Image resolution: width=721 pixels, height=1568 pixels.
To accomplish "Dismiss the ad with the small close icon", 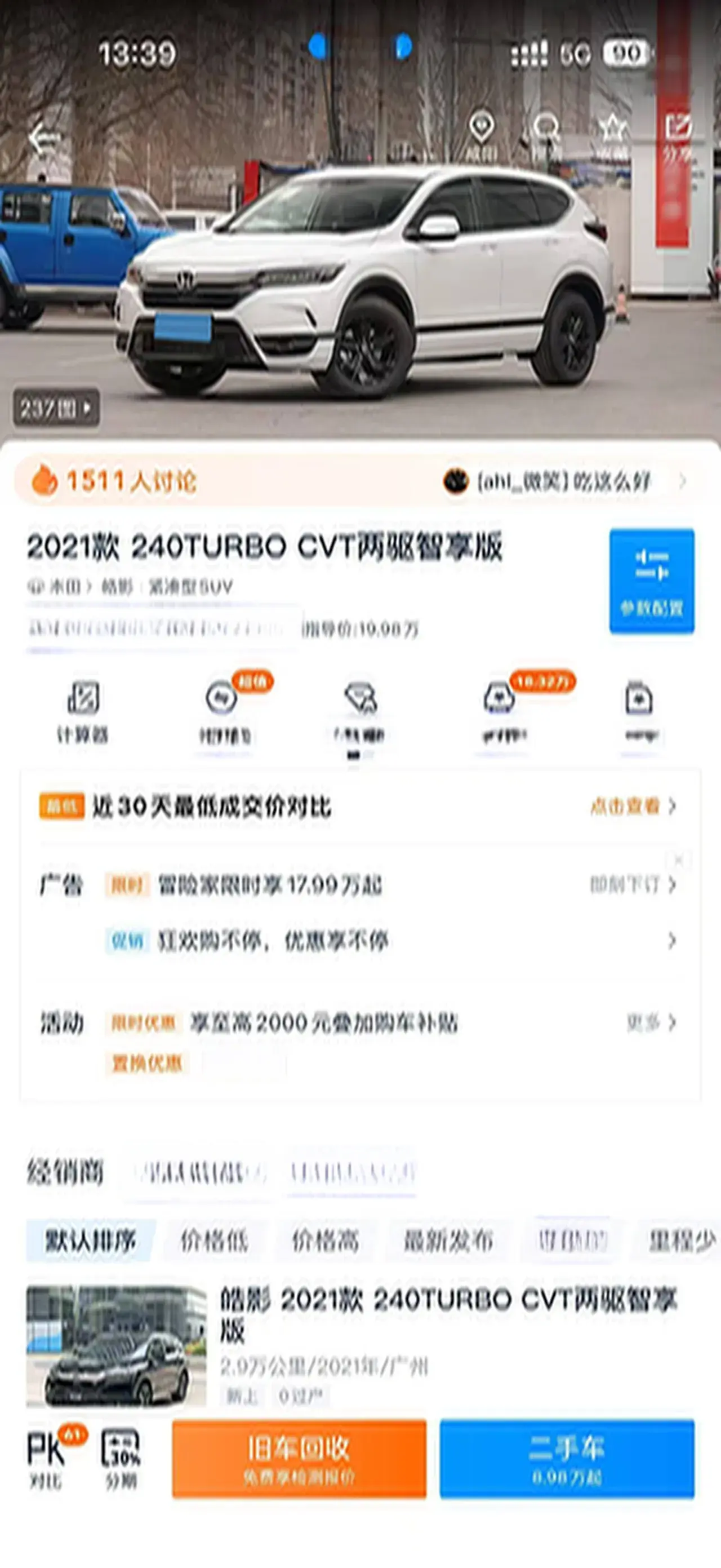I will (x=678, y=860).
